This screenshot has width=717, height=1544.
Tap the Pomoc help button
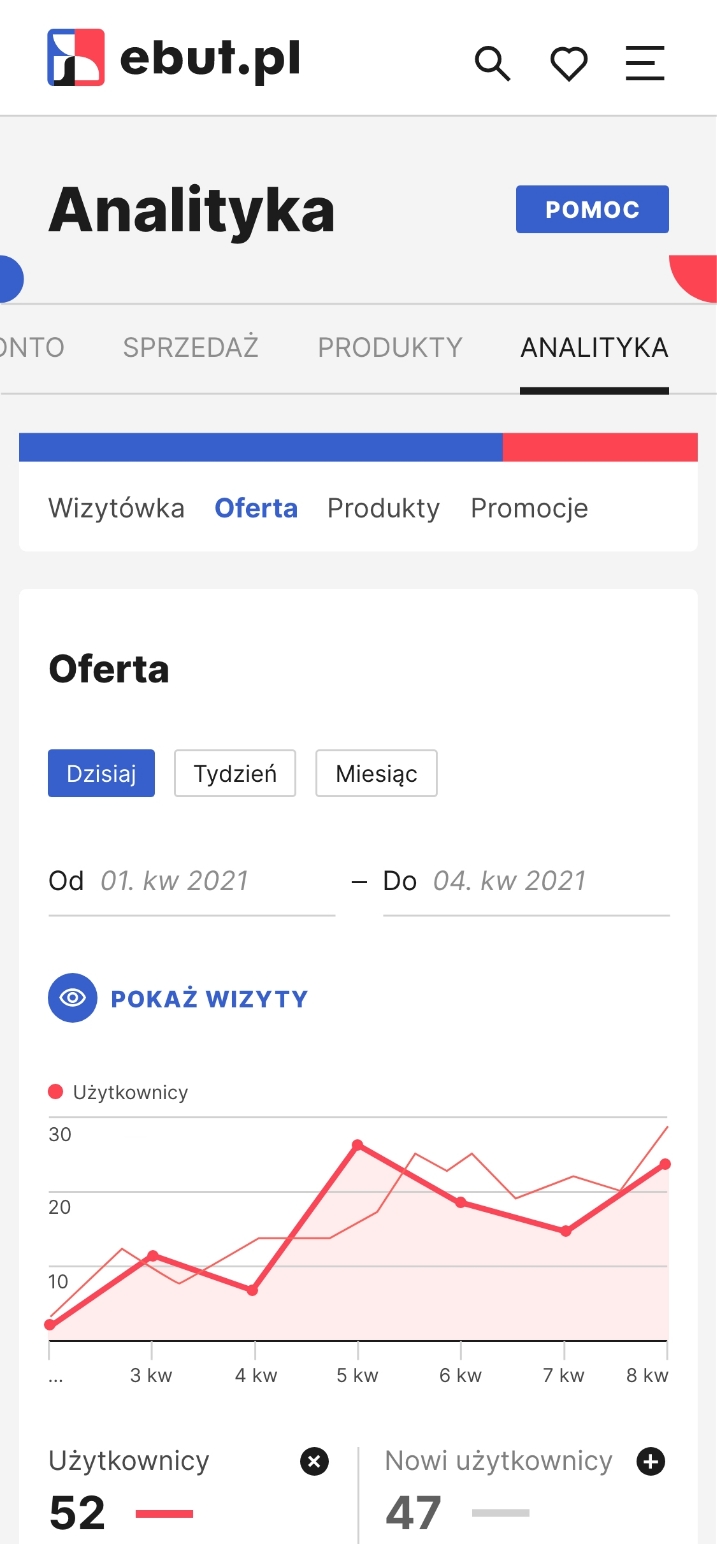click(x=592, y=209)
